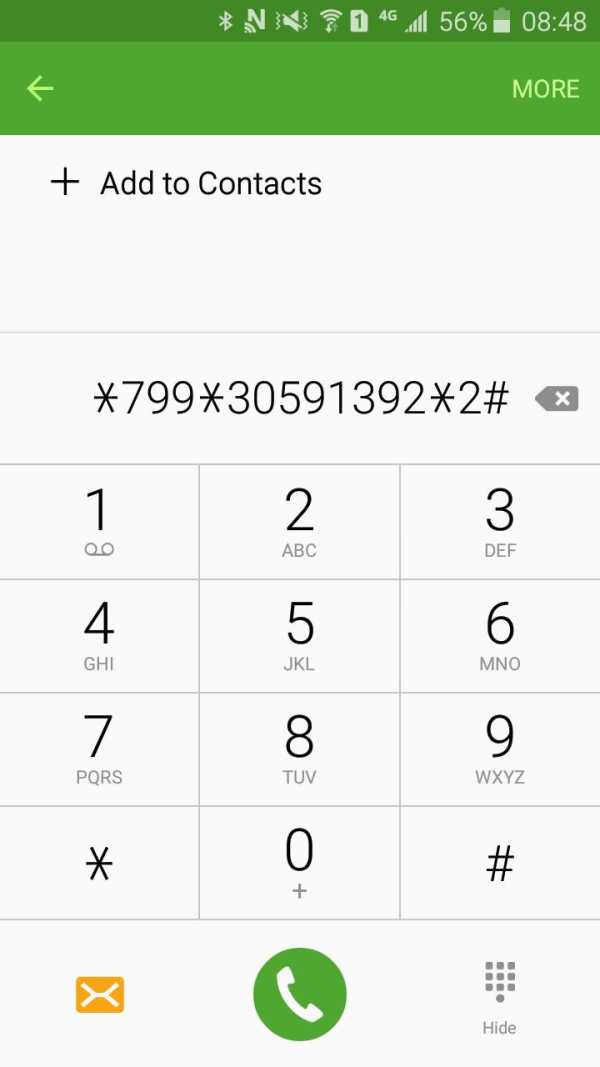
Task: Add the number to Contacts
Action: point(186,183)
